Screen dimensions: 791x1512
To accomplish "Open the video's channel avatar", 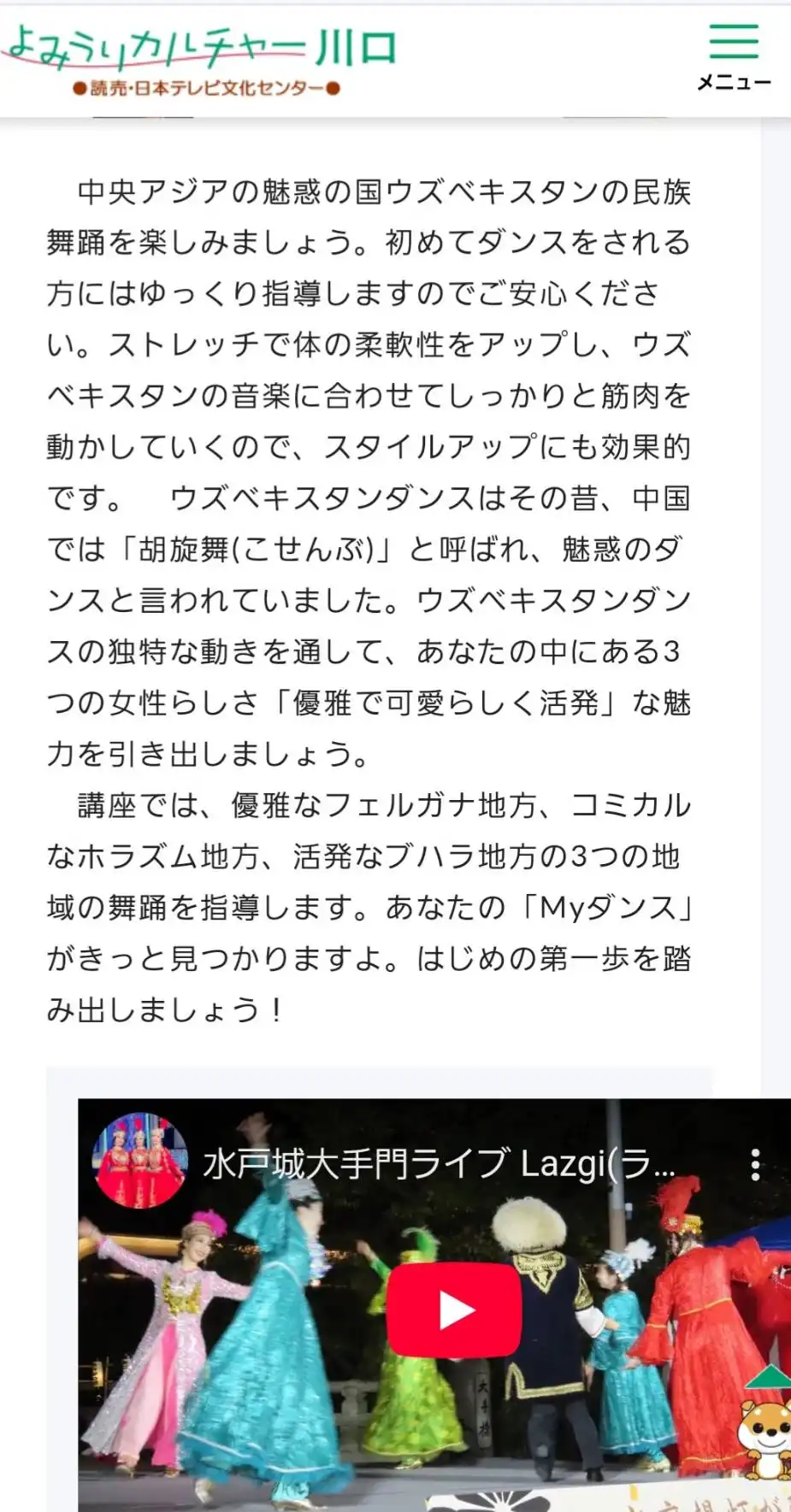I will coord(139,1160).
